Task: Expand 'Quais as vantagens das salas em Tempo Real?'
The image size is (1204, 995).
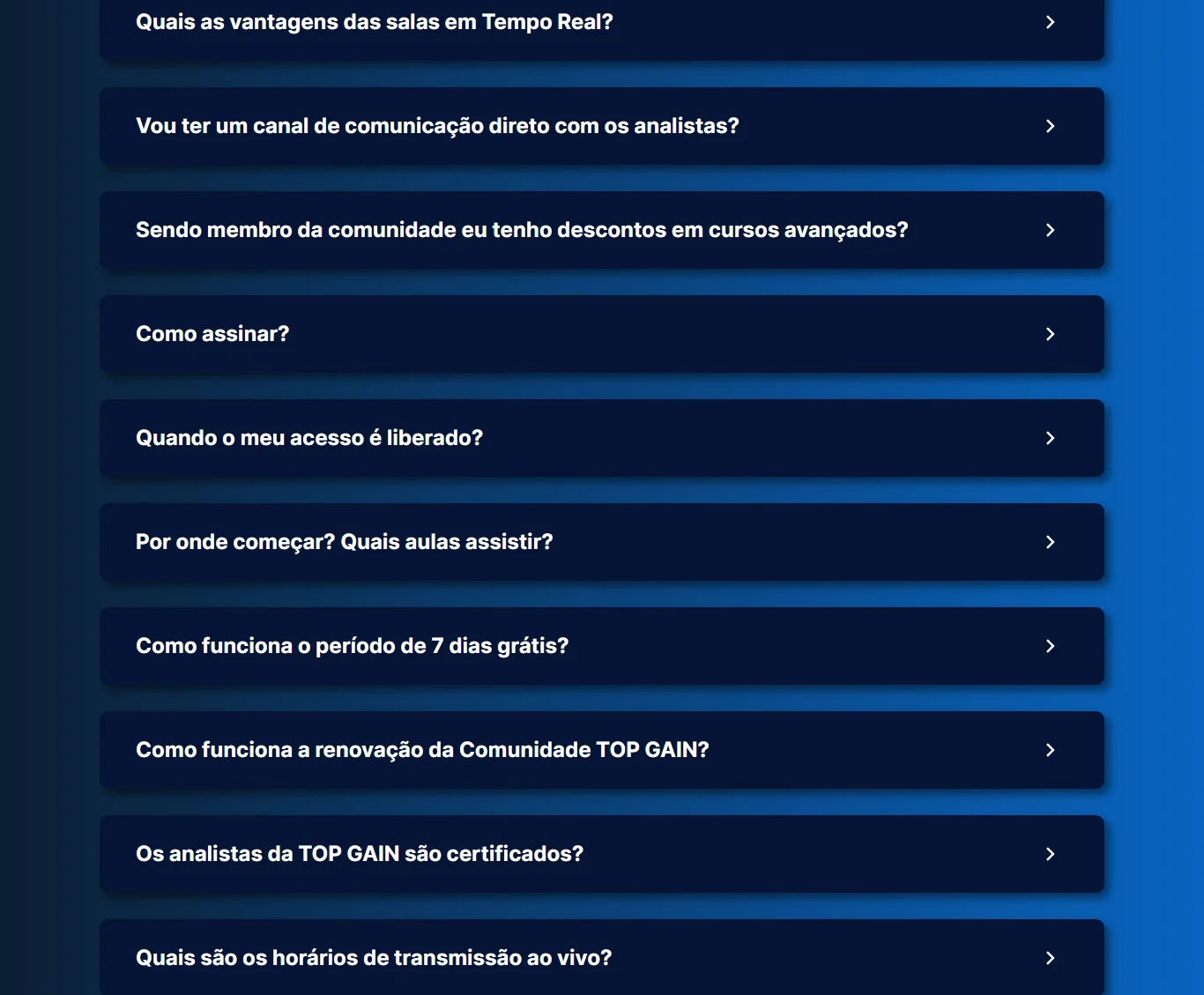Action: pyautogui.click(x=601, y=23)
